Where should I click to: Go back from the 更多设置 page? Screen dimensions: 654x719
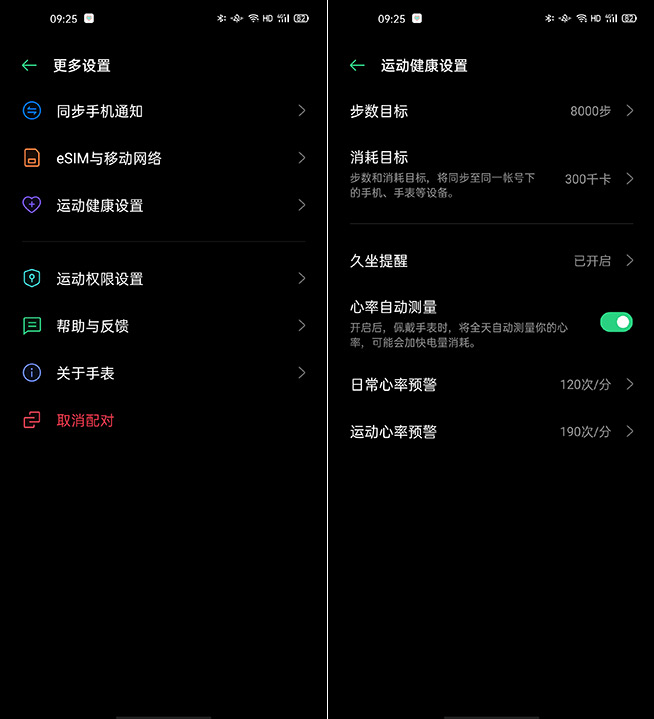point(29,65)
